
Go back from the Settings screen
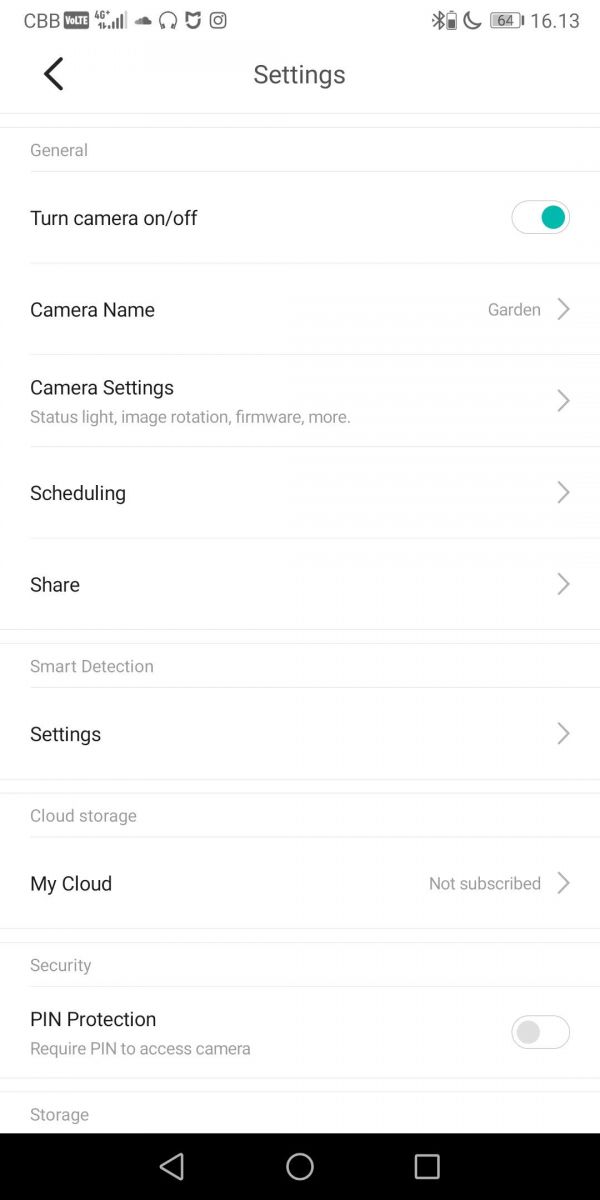pos(54,74)
